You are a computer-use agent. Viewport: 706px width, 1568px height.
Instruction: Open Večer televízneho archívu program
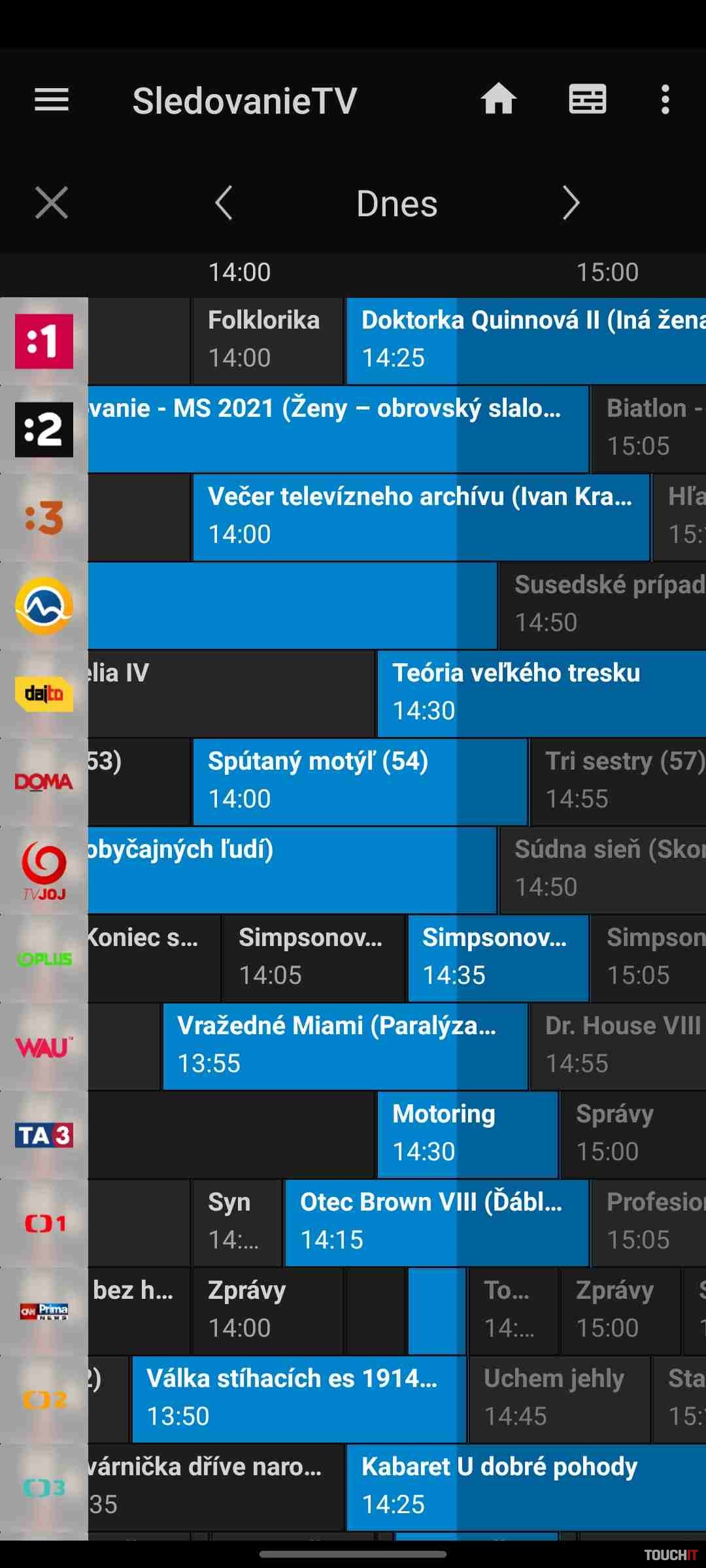(420, 517)
